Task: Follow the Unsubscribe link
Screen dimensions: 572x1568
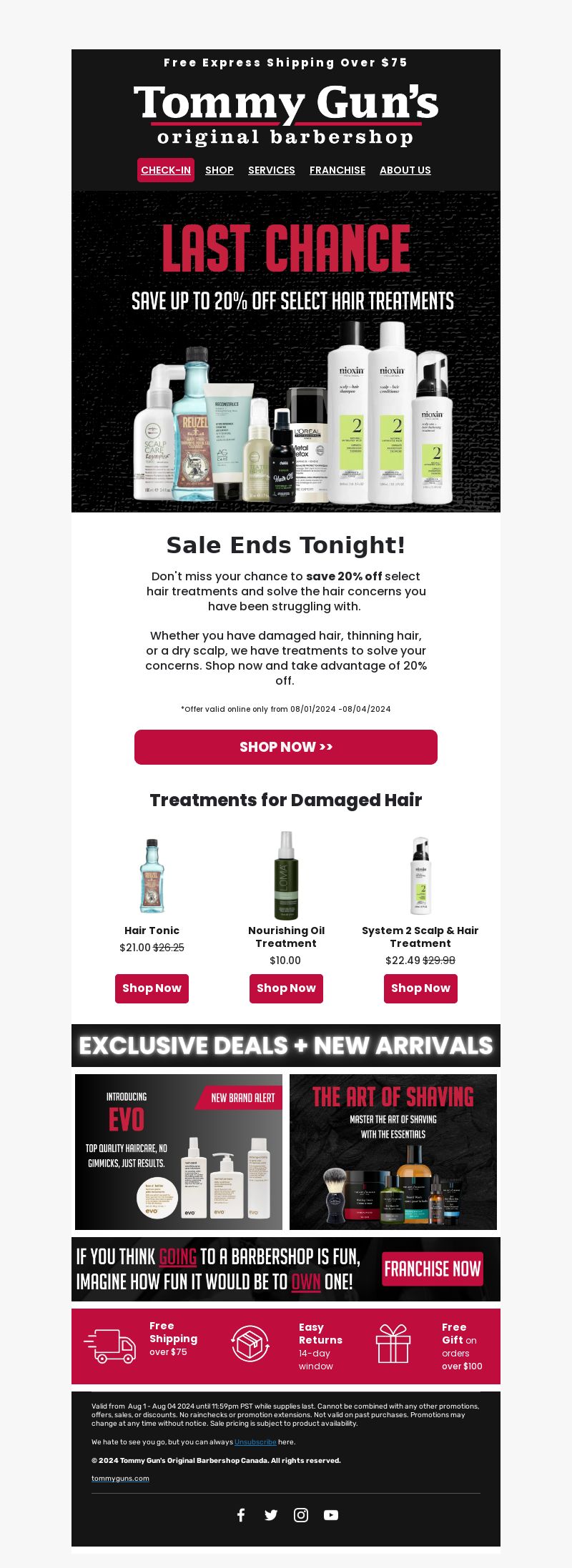Action: pos(255,1442)
